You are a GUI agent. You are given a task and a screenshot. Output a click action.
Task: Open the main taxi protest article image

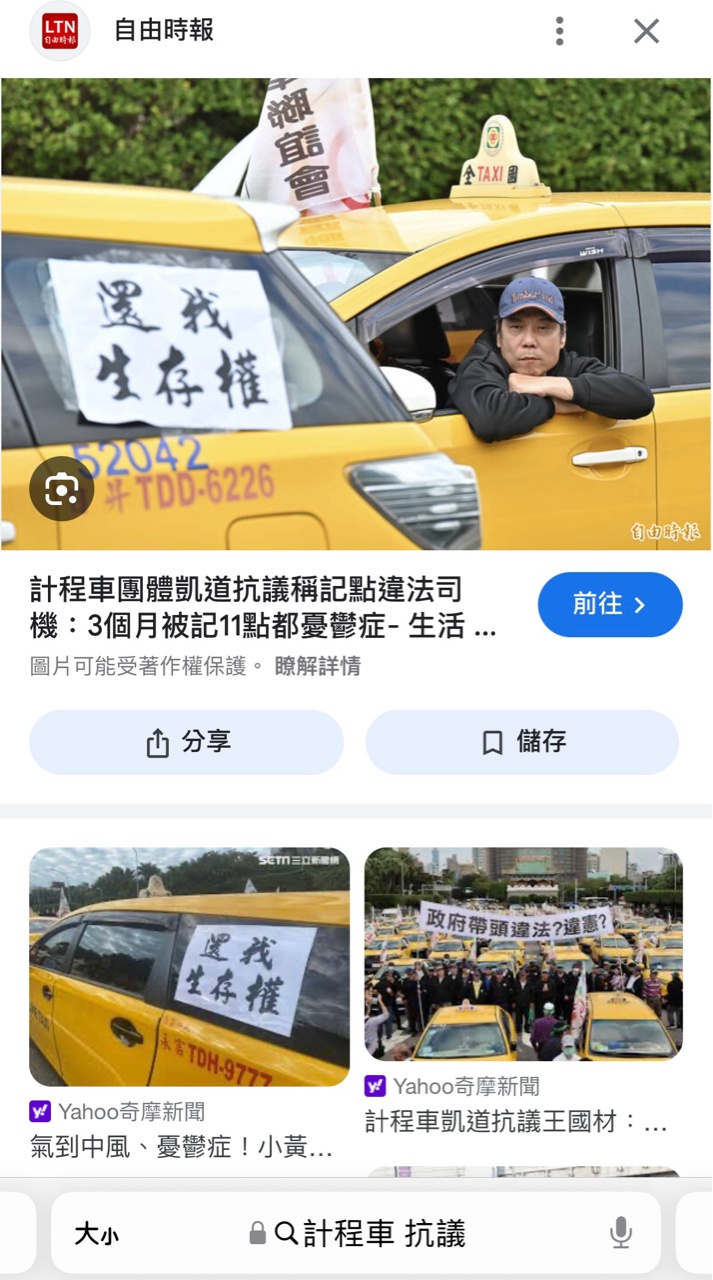tap(356, 314)
